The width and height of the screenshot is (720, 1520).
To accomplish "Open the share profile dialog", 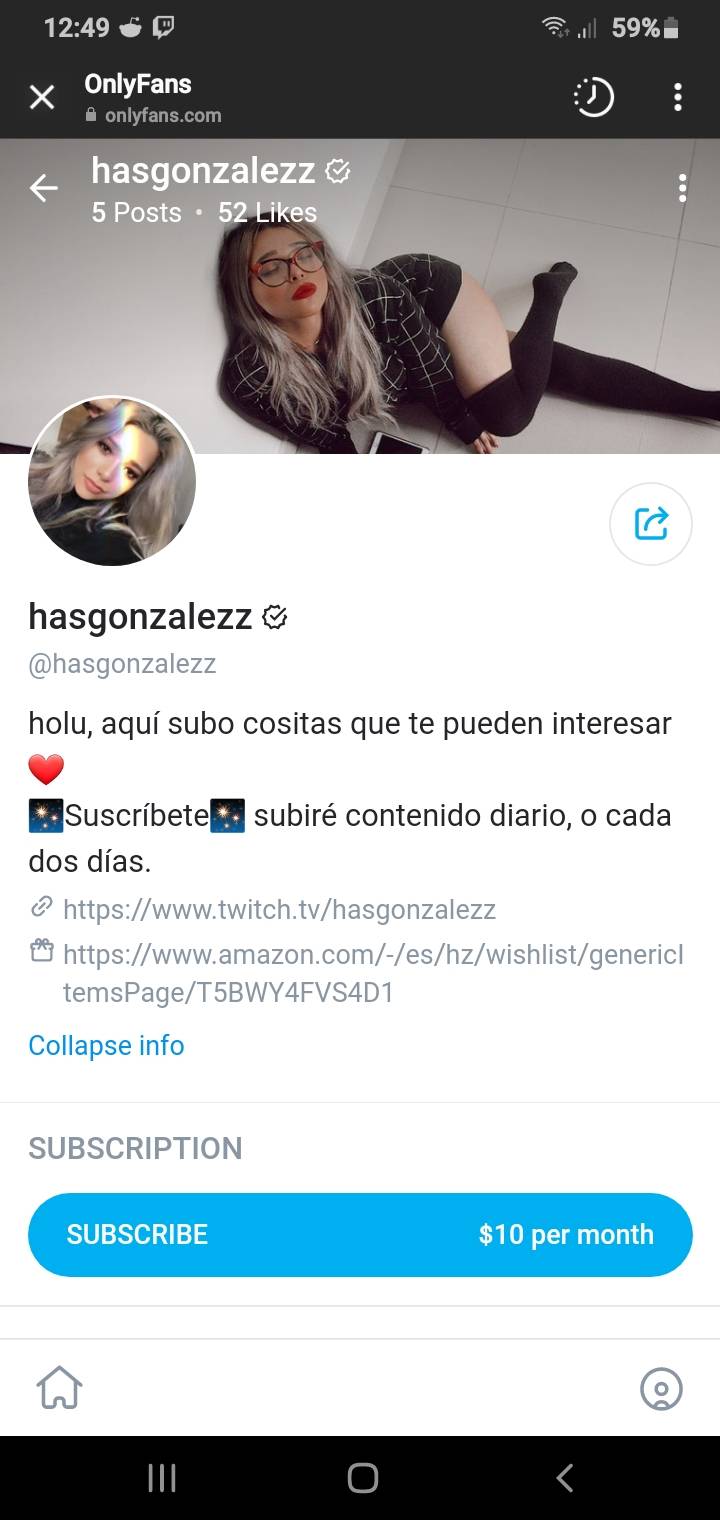I will pyautogui.click(x=651, y=524).
